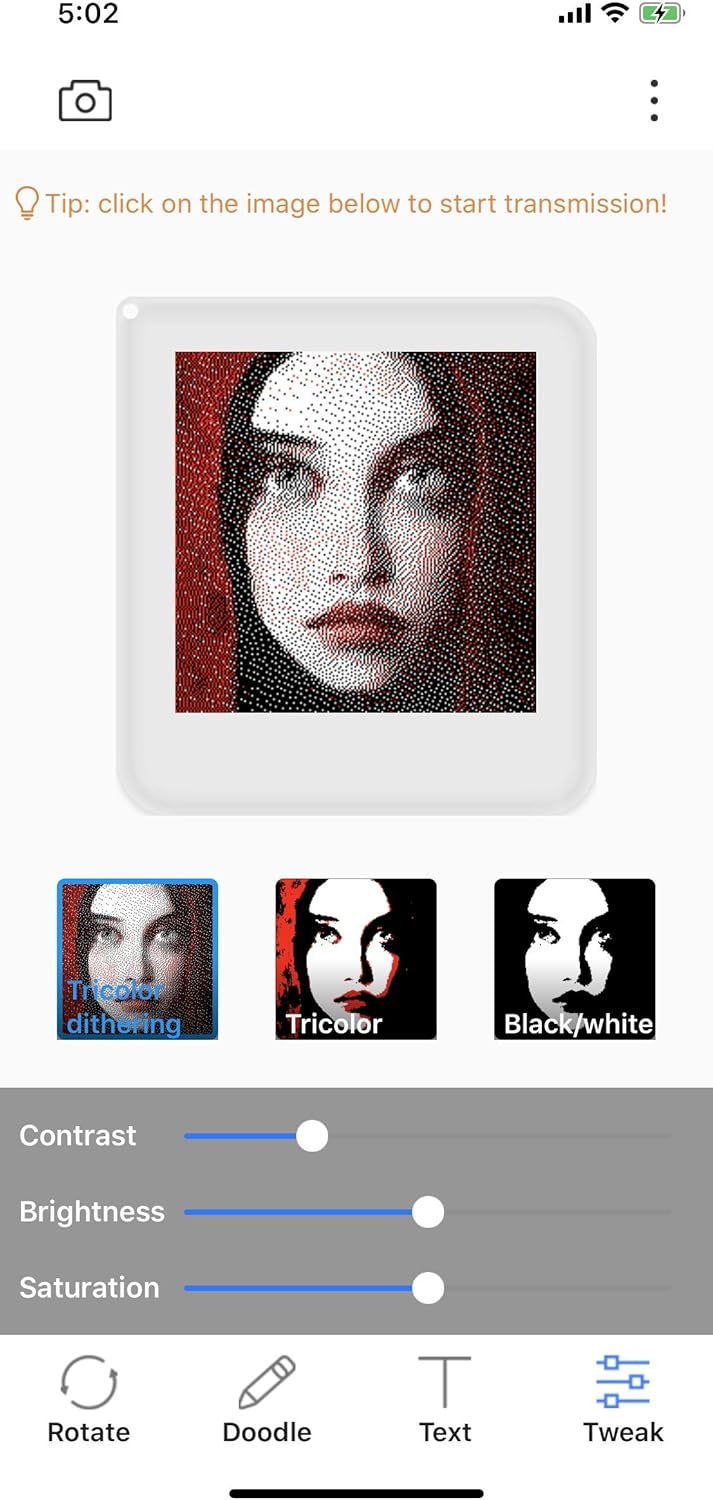Choose the Tricolor filter preview
The width and height of the screenshot is (713, 1500).
tap(356, 959)
